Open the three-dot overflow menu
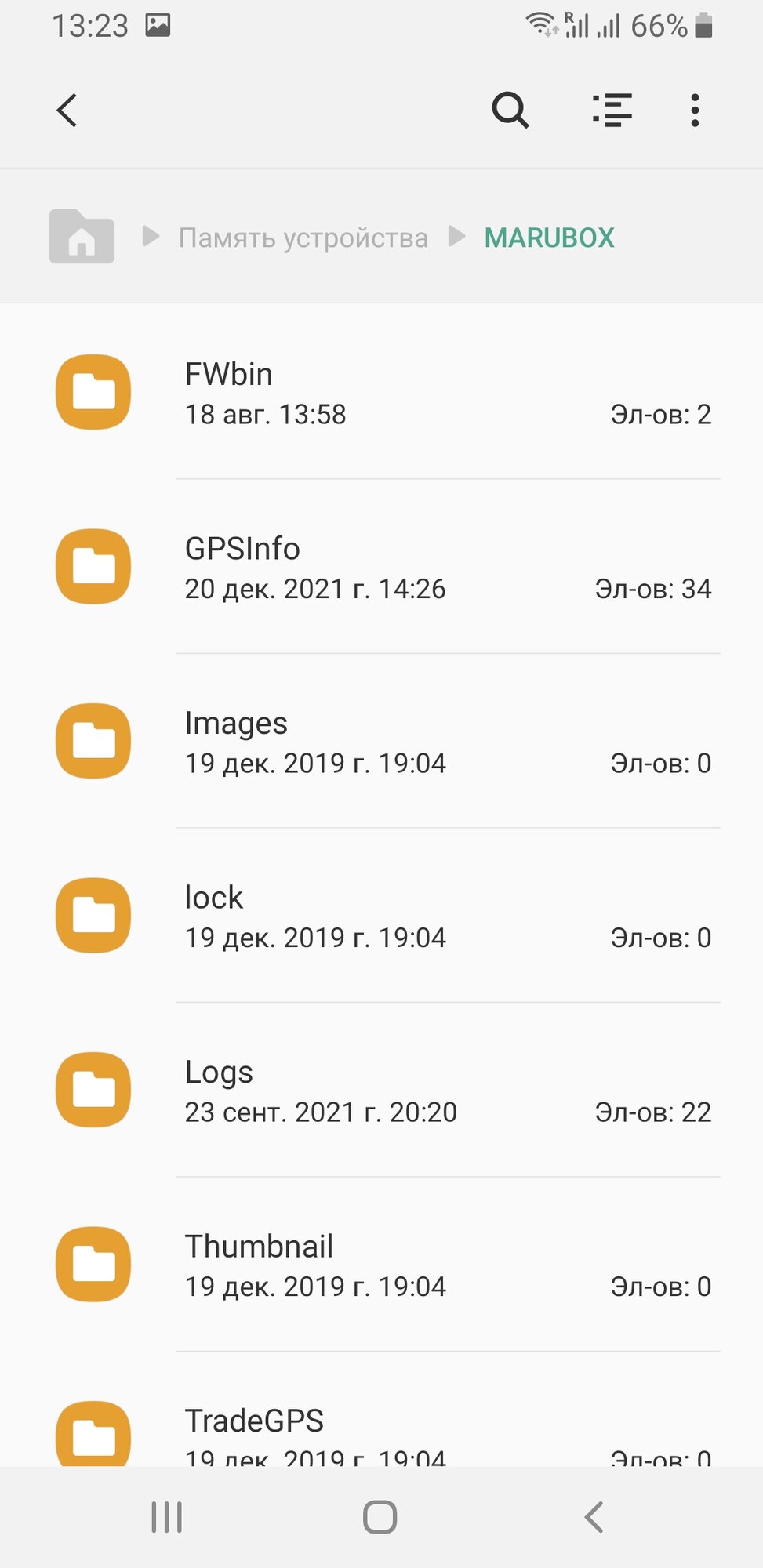Image resolution: width=763 pixels, height=1568 pixels. pyautogui.click(x=695, y=111)
